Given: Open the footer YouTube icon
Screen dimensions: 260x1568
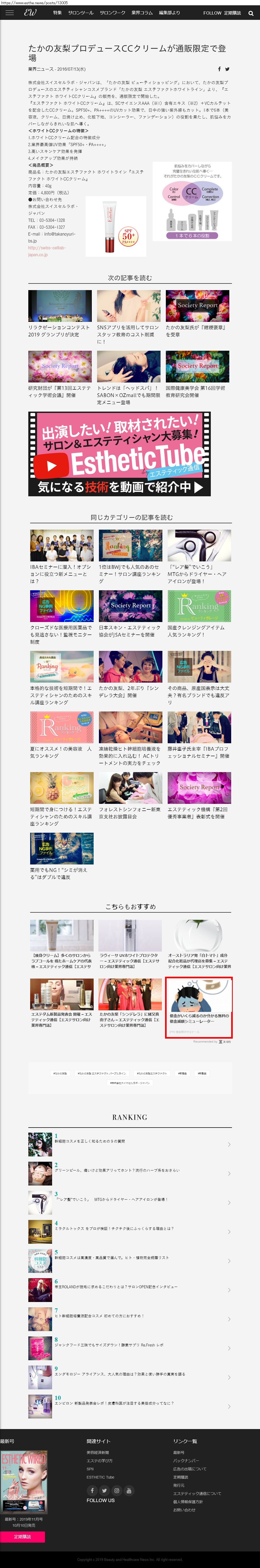Looking at the screenshot, I should pos(129,1491).
